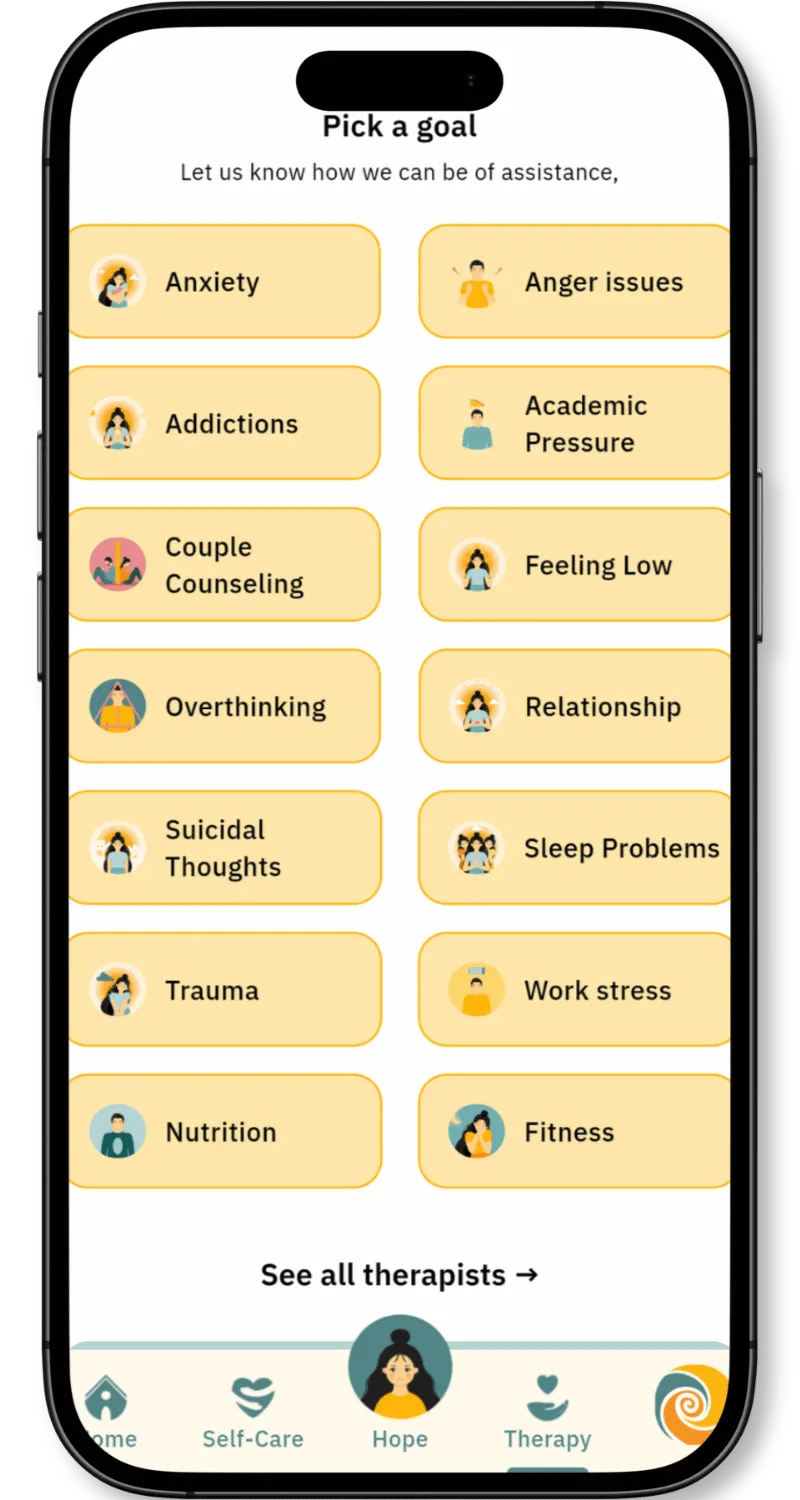Tap the orange spiral icon tab
Image resolution: width=800 pixels, height=1500 pixels.
(x=692, y=1405)
